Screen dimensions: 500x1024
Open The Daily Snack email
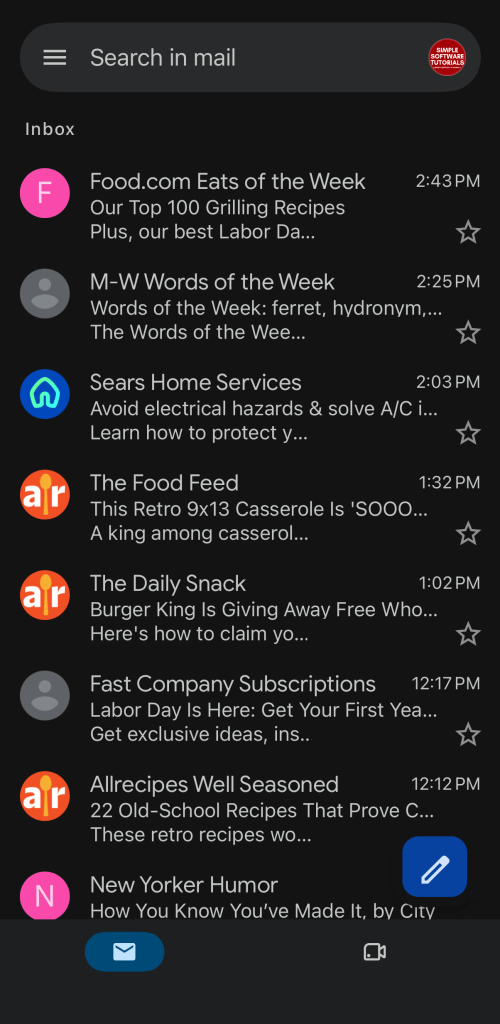(x=250, y=608)
